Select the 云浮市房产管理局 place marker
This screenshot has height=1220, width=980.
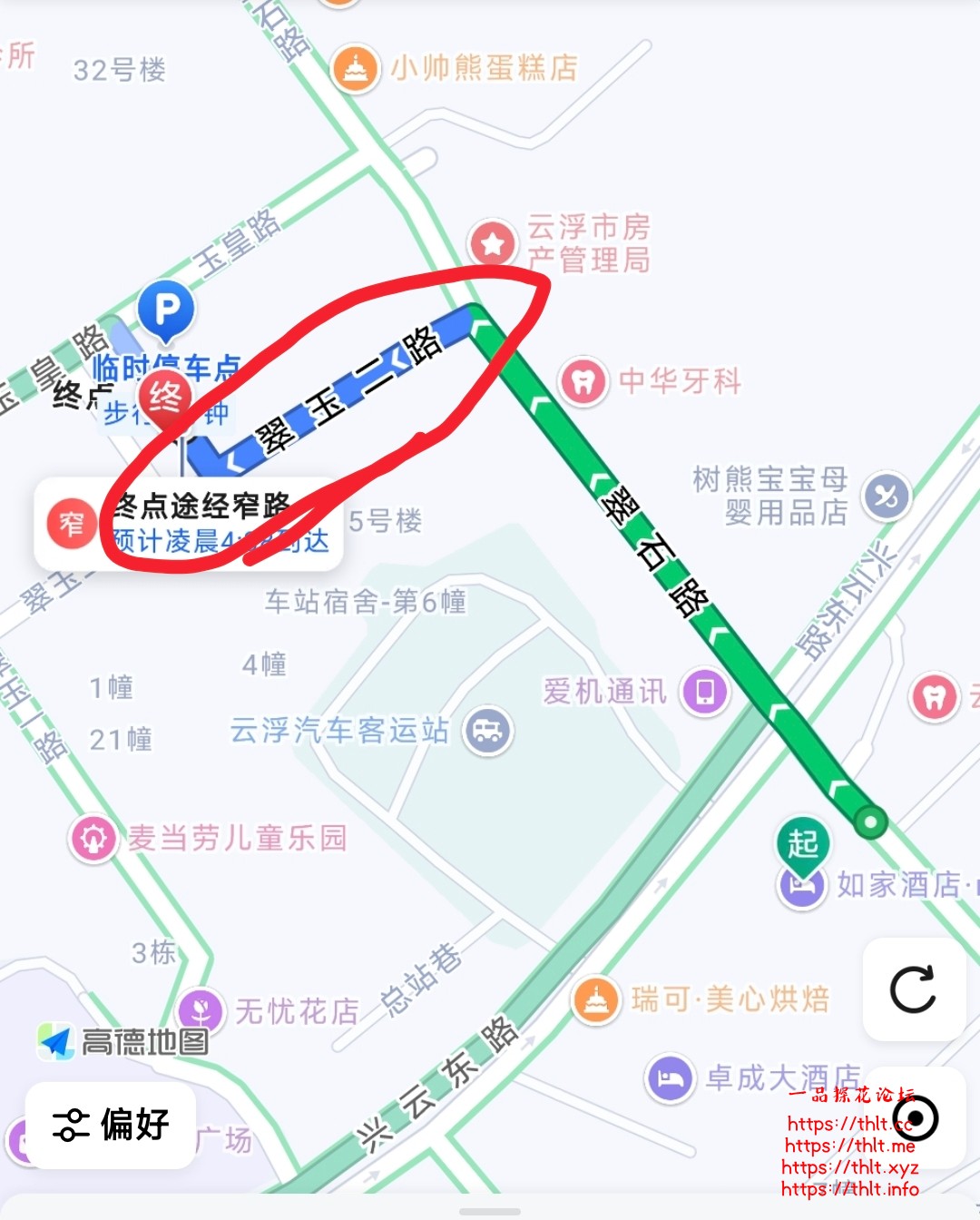pos(493,243)
